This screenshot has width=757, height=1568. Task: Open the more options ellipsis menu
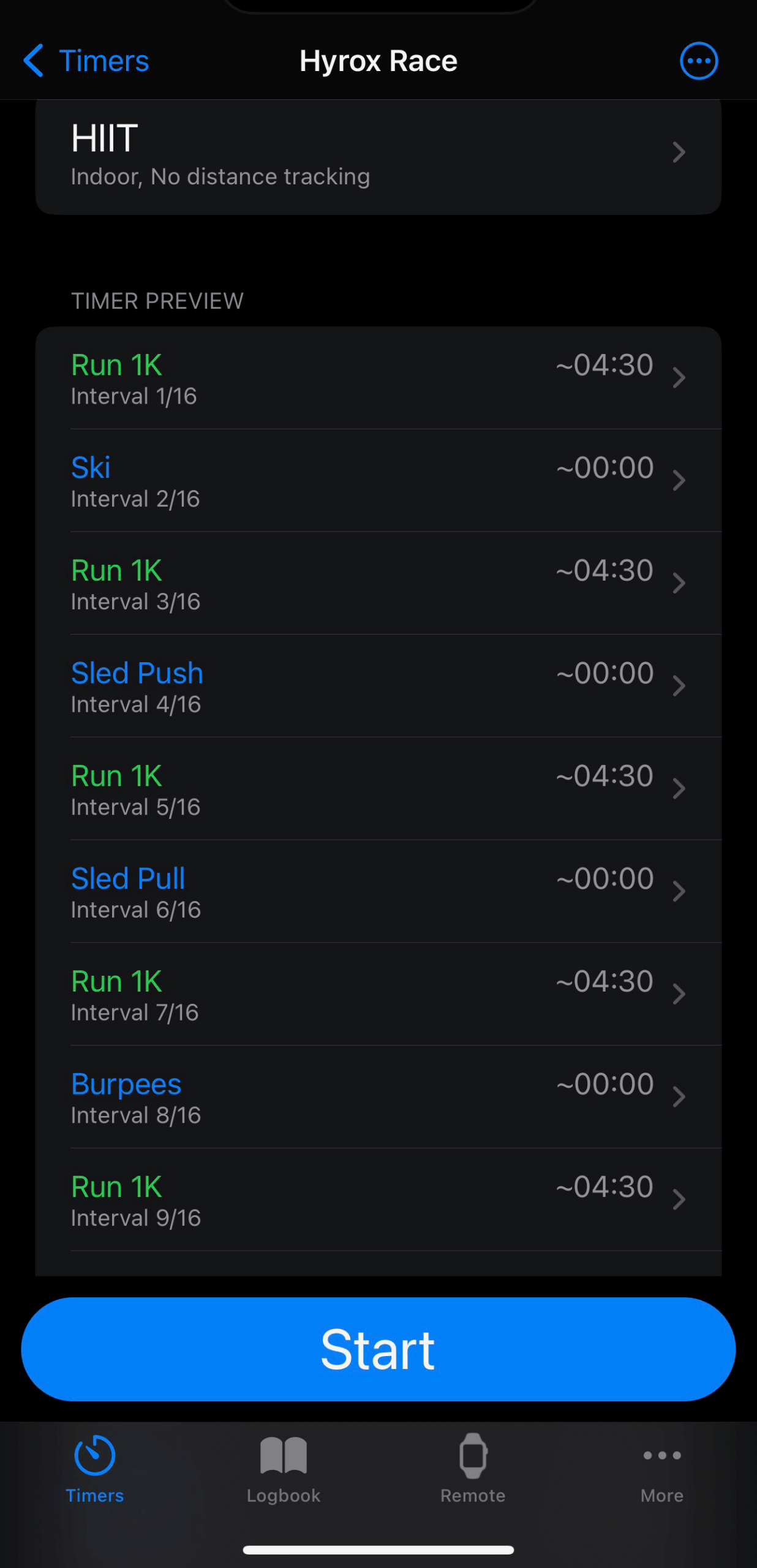[698, 61]
